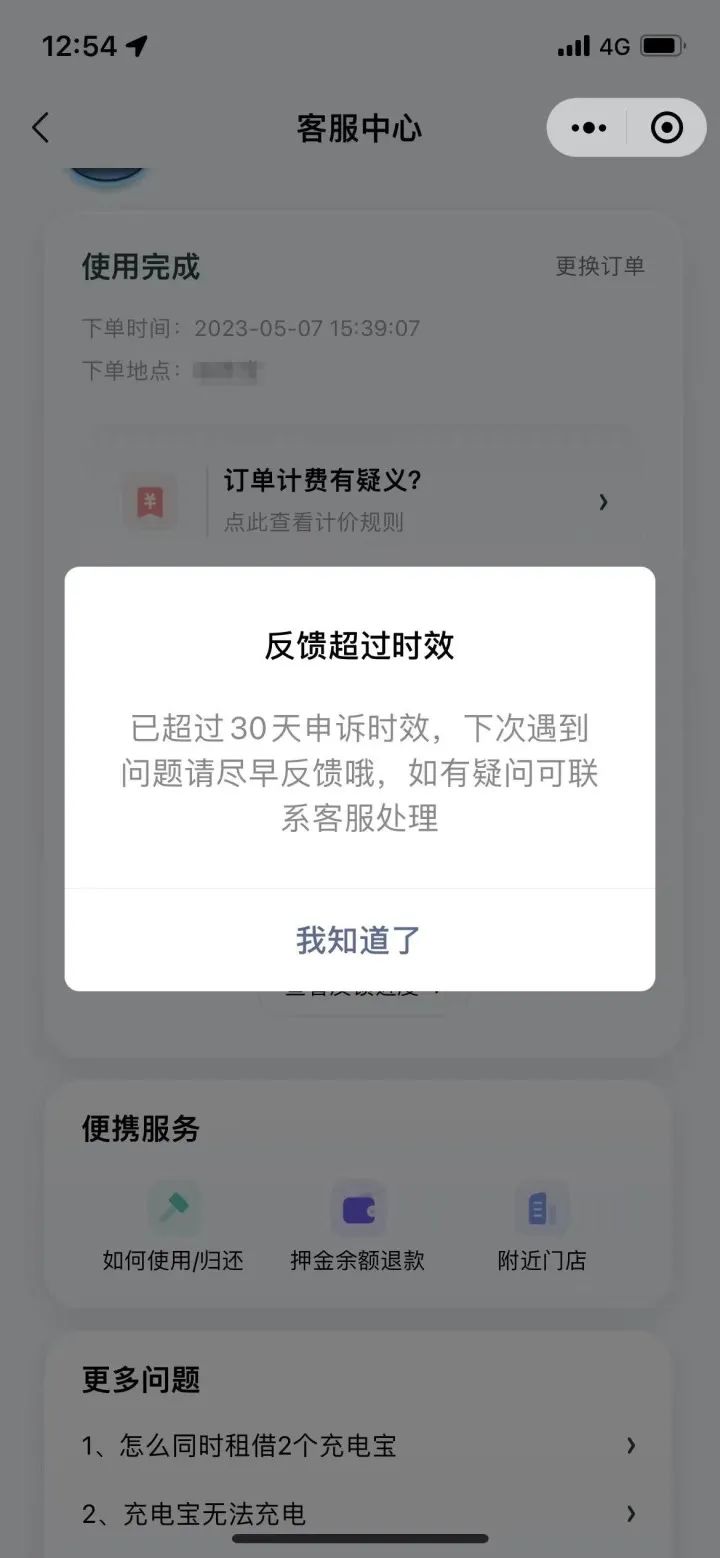Click the 更换订单 link

(x=598, y=266)
